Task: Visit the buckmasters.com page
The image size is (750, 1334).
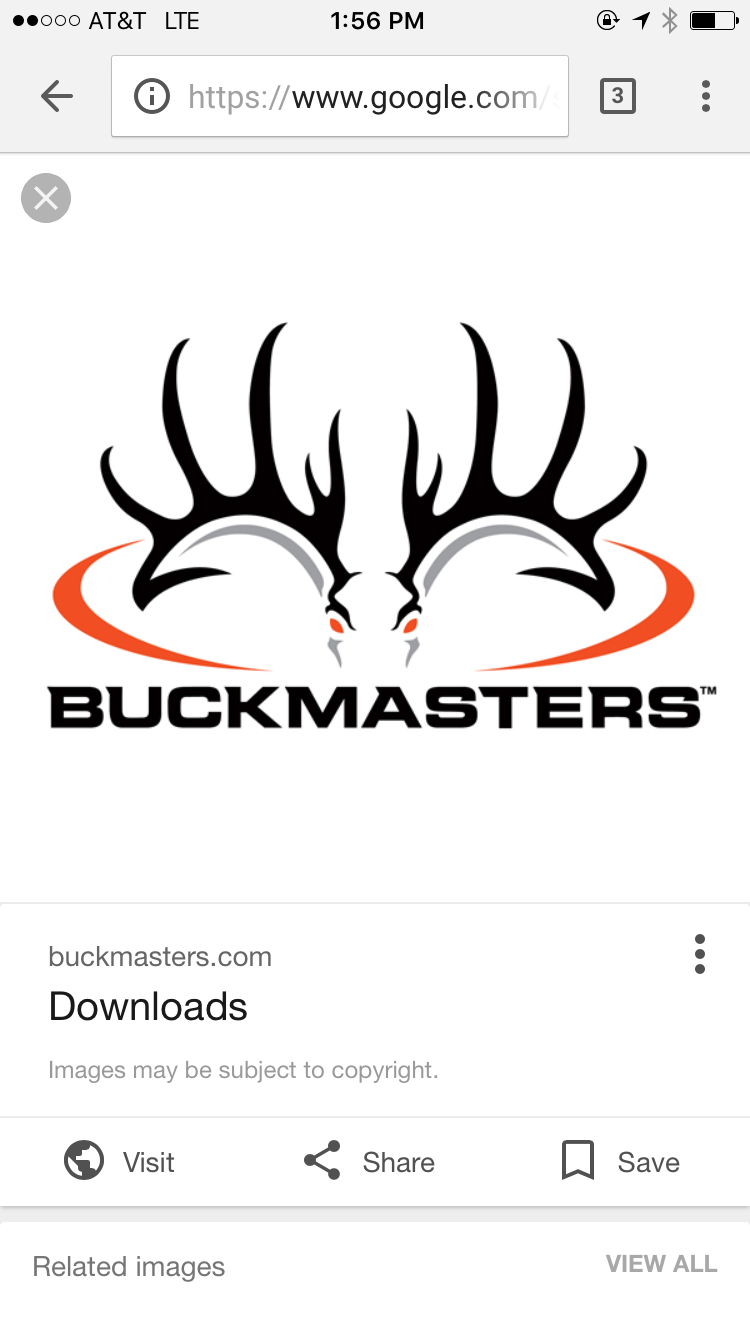Action: pos(120,1162)
